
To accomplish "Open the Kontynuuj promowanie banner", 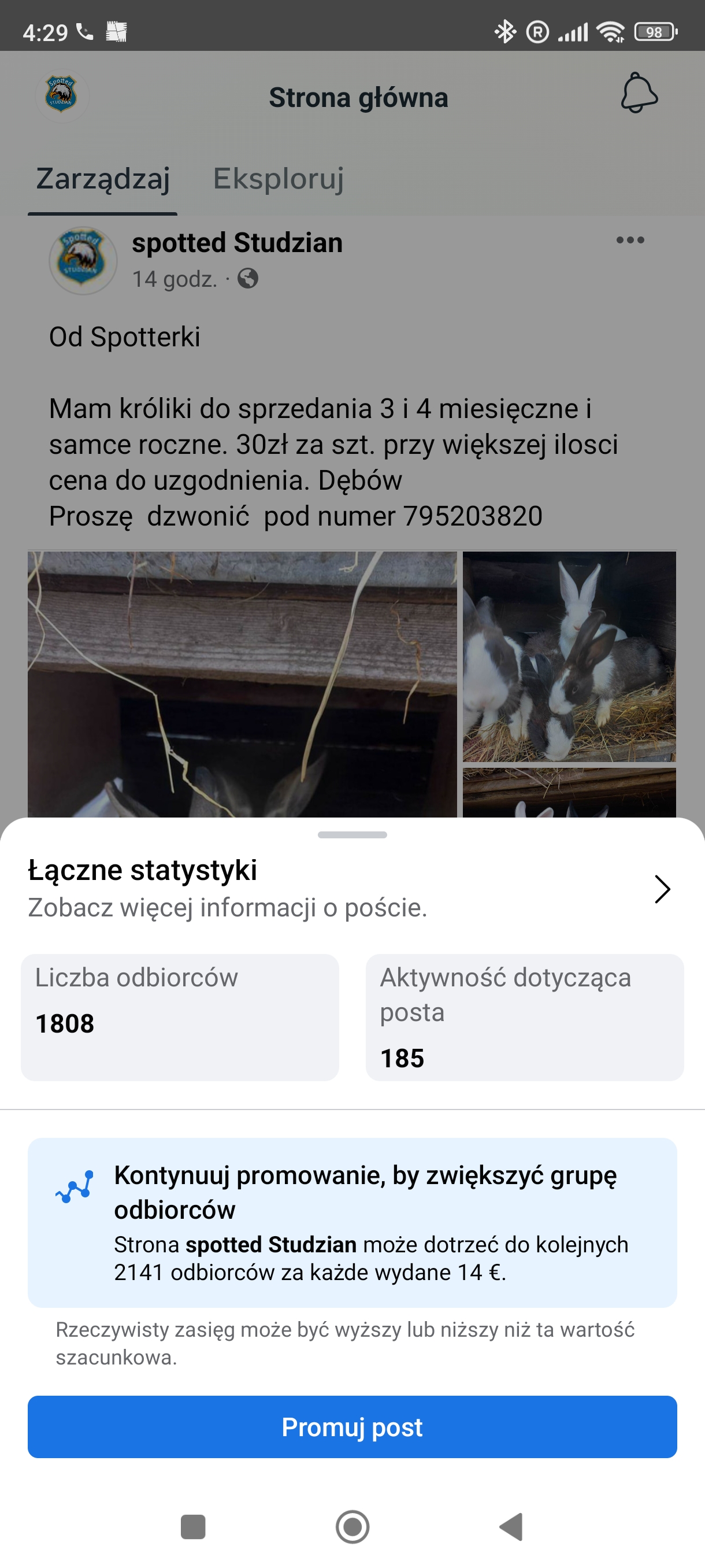I will 352,1222.
